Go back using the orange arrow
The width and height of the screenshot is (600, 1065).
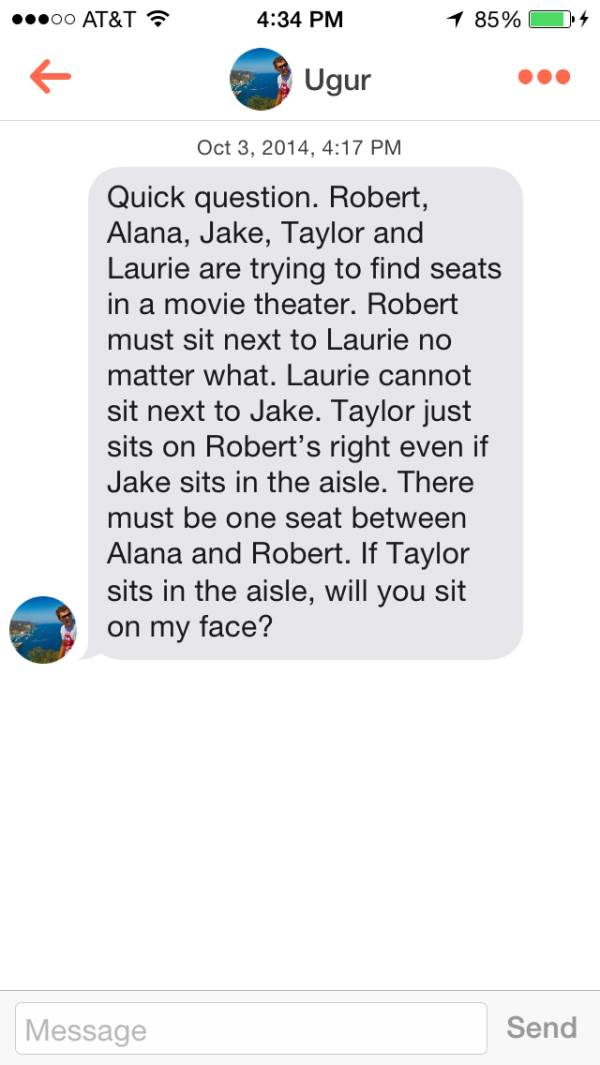(x=50, y=77)
